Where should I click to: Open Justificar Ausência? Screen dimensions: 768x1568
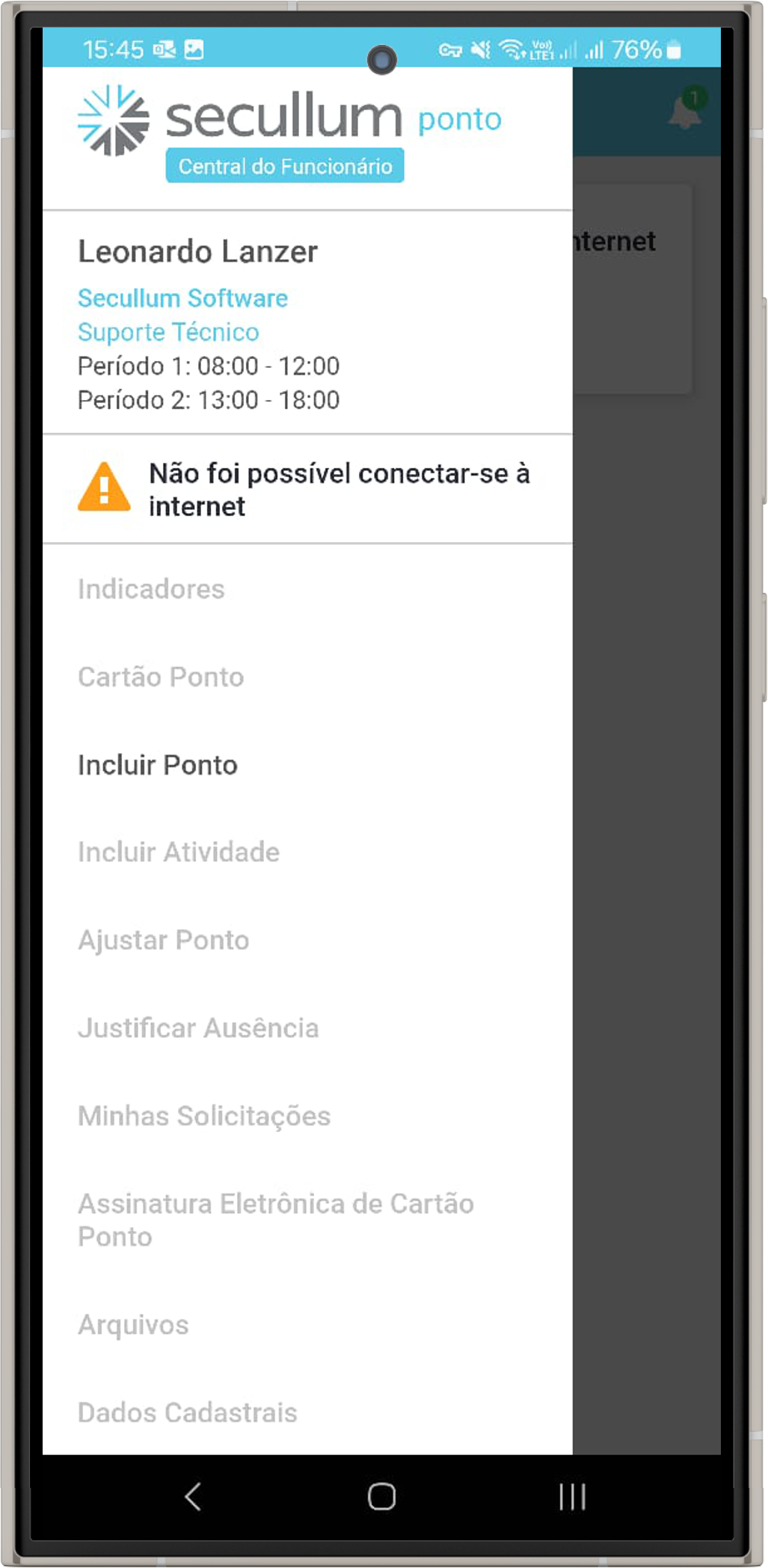coord(198,1028)
